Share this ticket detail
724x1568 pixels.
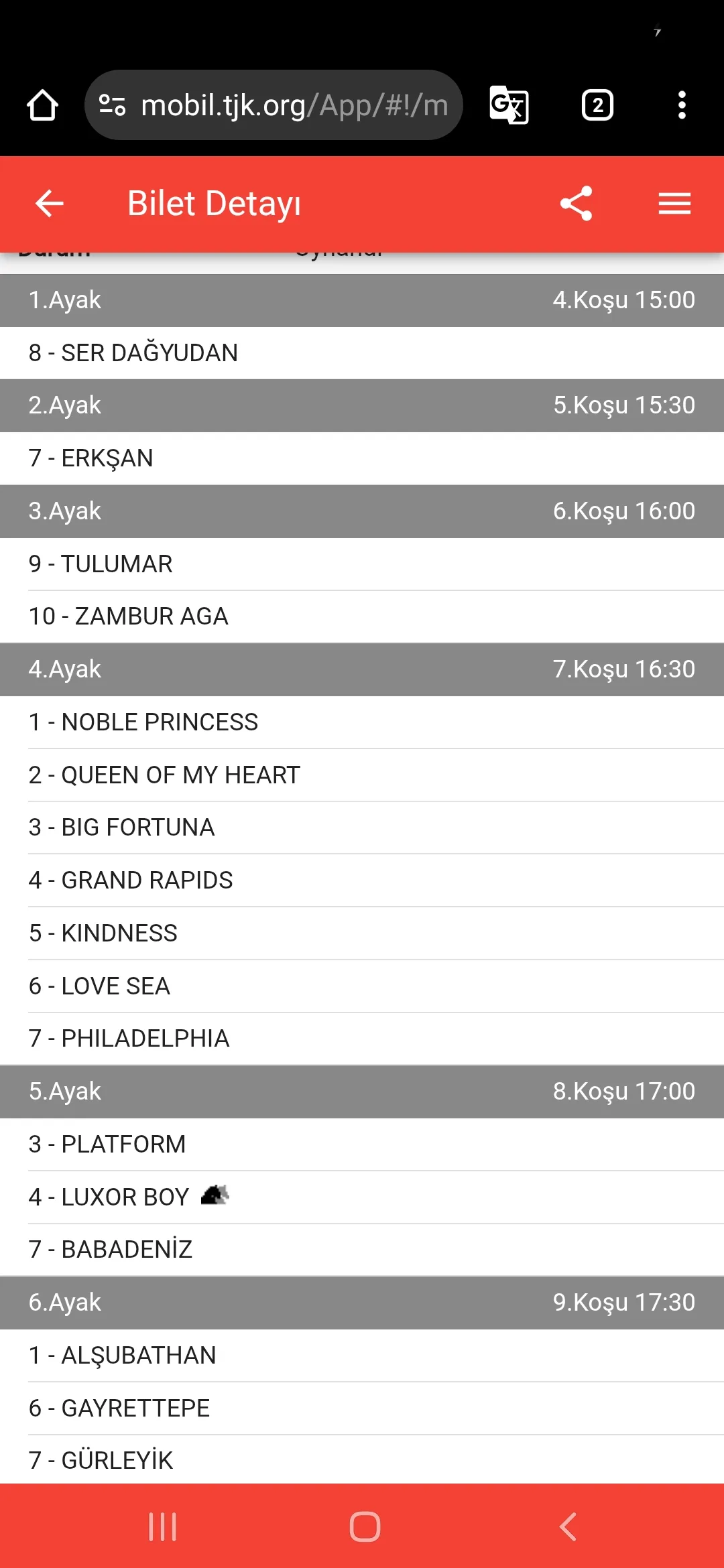tap(577, 204)
